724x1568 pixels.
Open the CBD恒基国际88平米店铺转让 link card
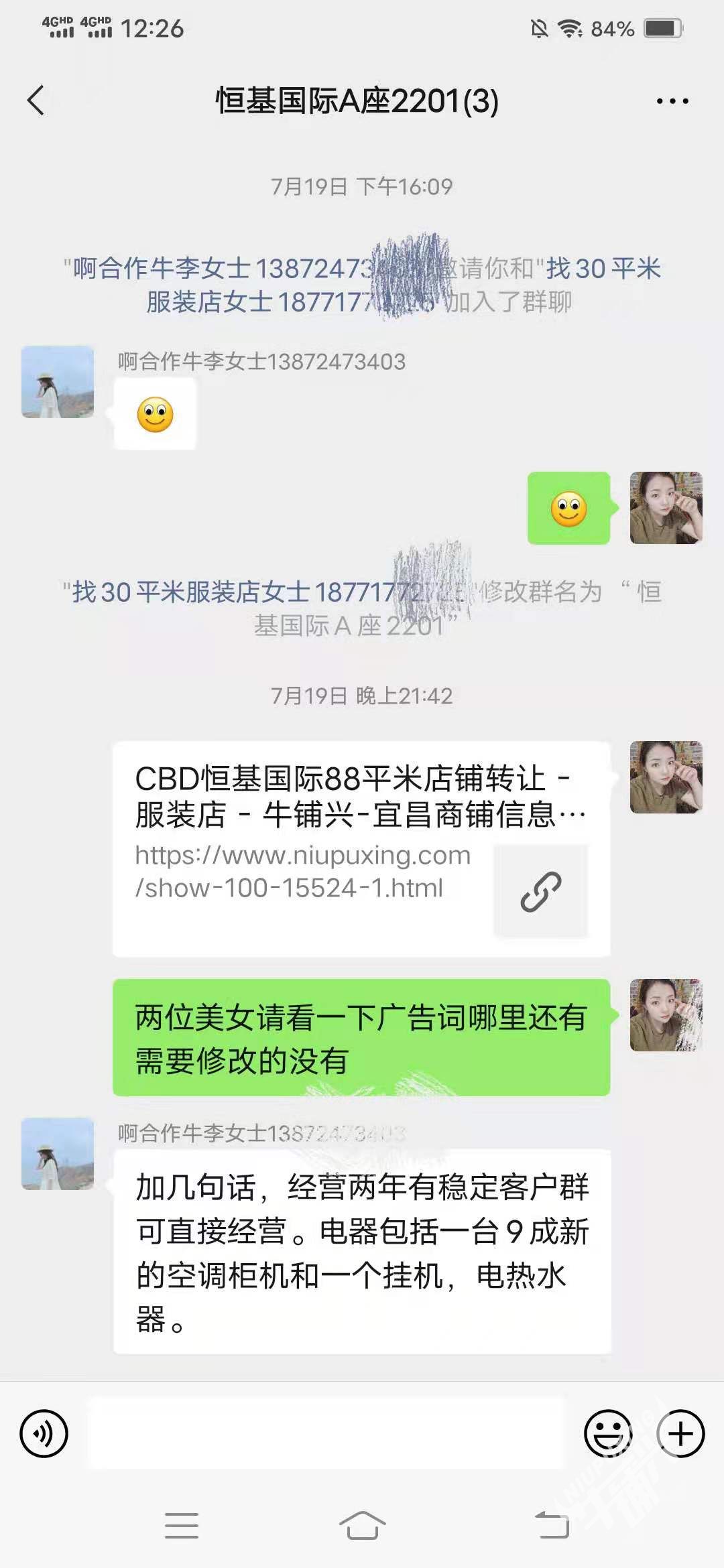361,848
